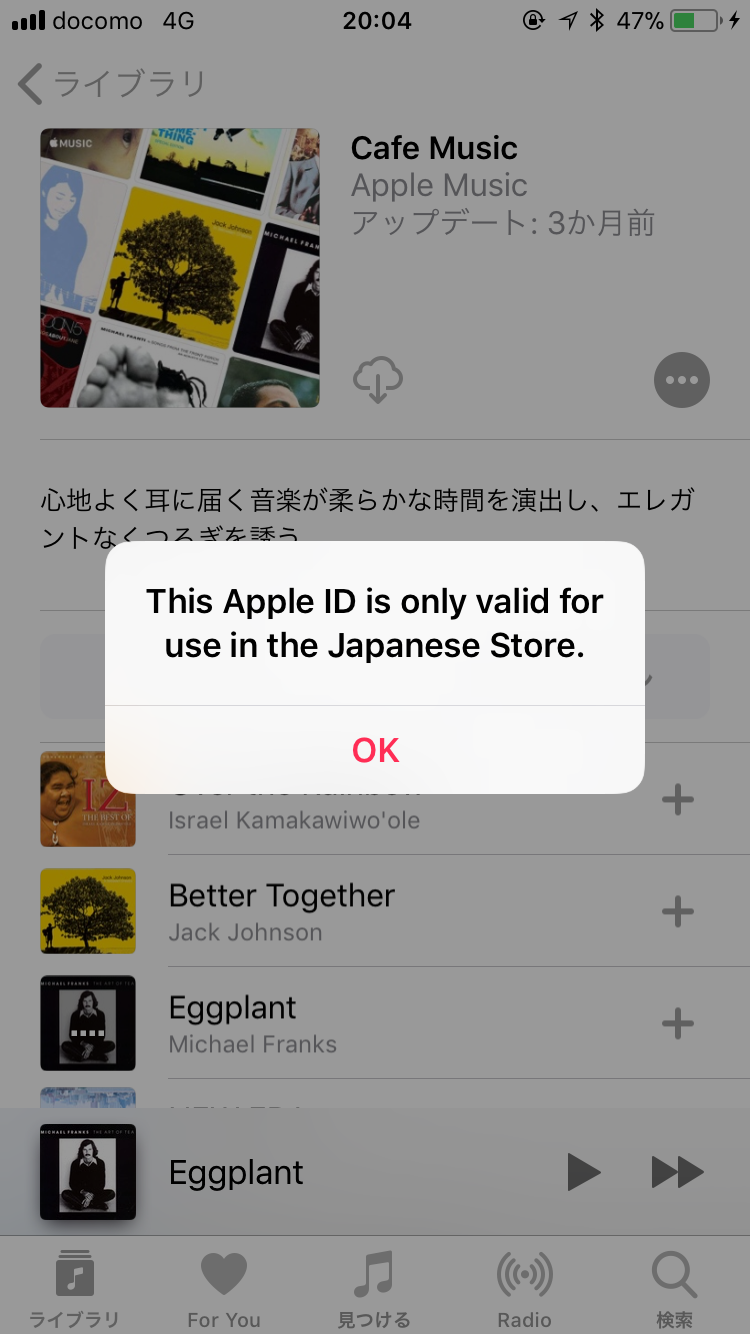Image resolution: width=750 pixels, height=1334 pixels.
Task: Skip to the next track
Action: [677, 1172]
